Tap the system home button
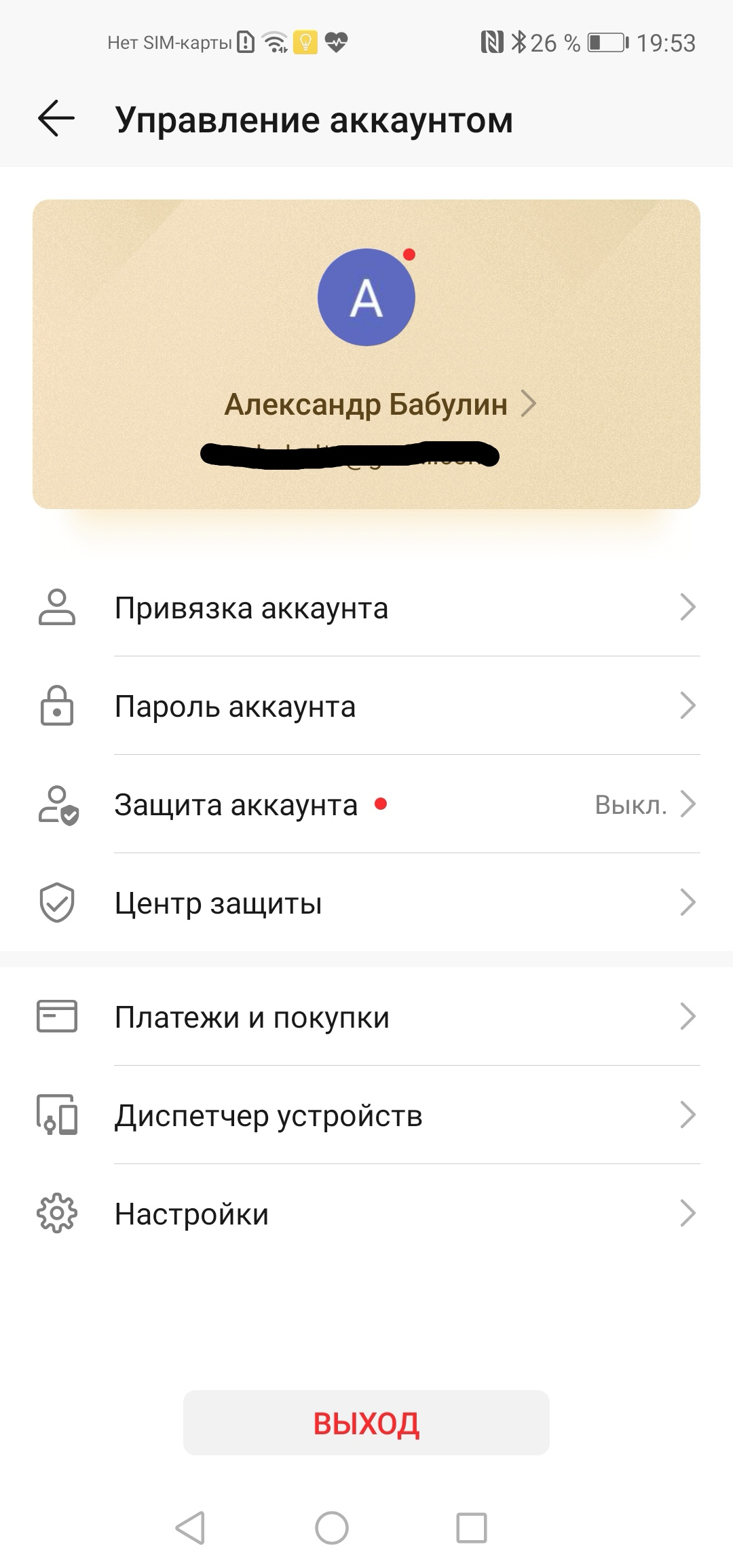The image size is (733, 1568). (332, 1529)
